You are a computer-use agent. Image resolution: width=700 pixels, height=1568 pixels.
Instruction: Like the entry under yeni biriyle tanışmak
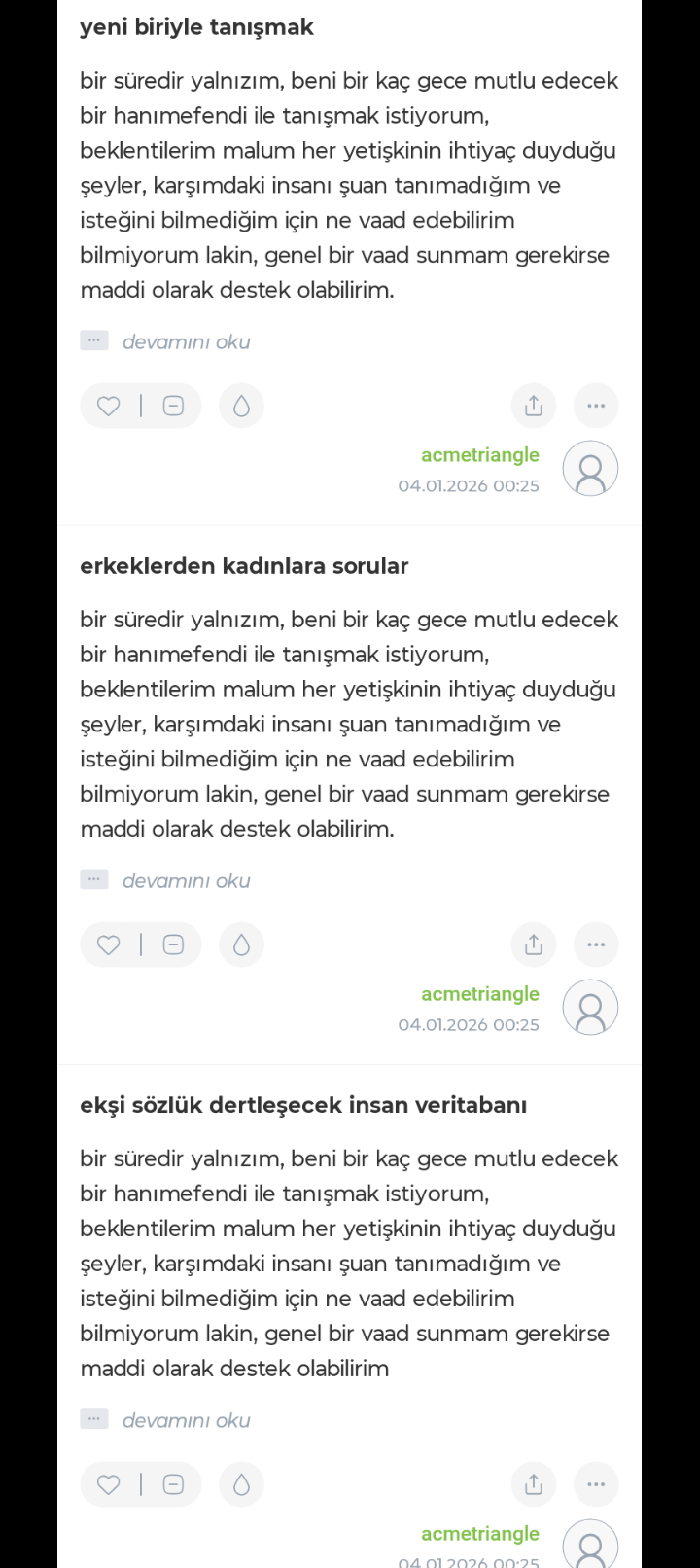point(109,406)
